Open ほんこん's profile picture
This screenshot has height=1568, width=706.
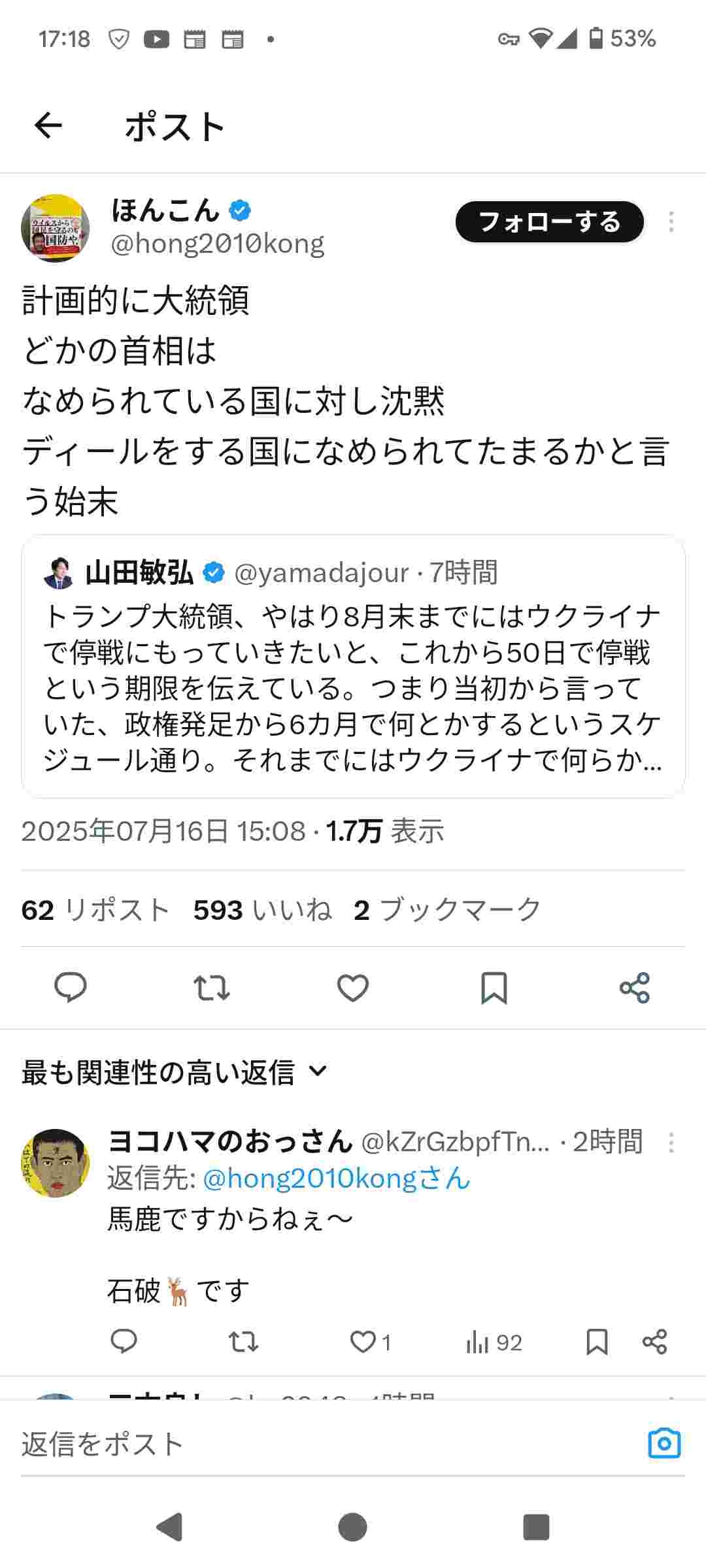click(56, 228)
